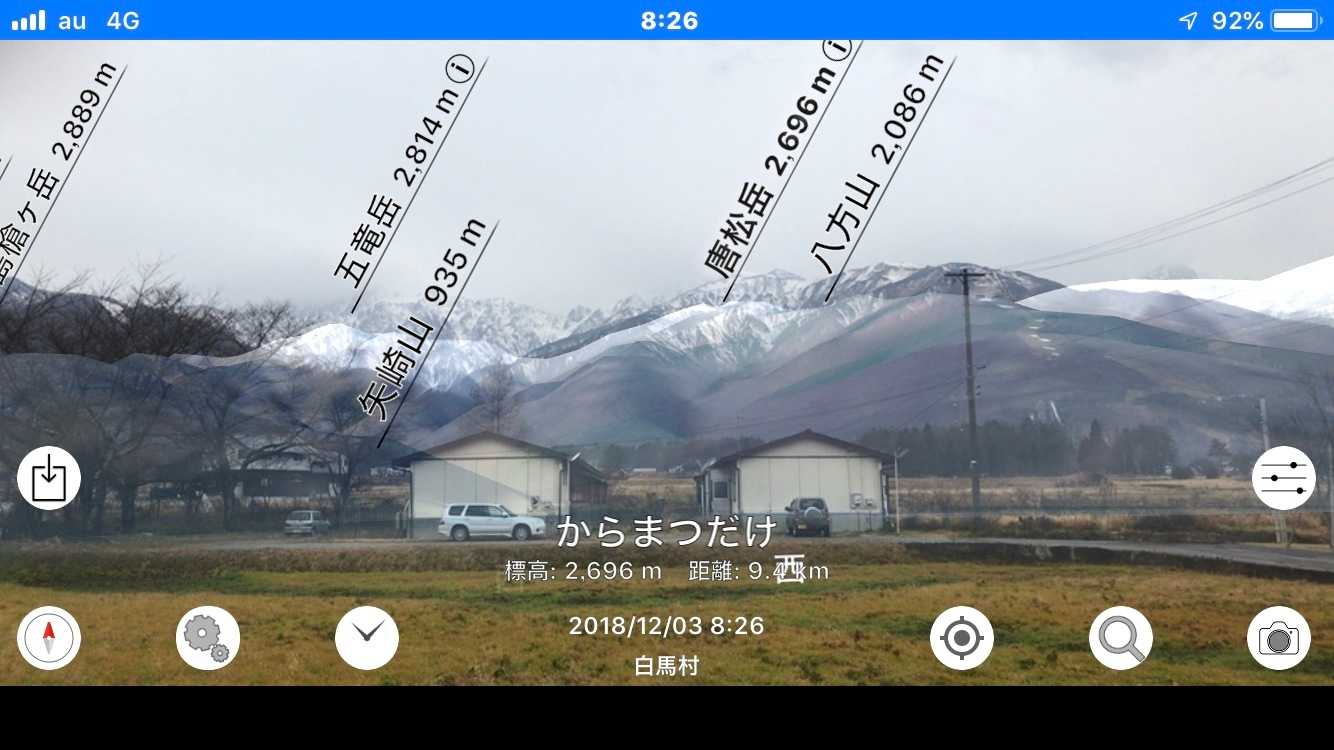Tap the current location target button
This screenshot has width=1334, height=750.
(962, 638)
